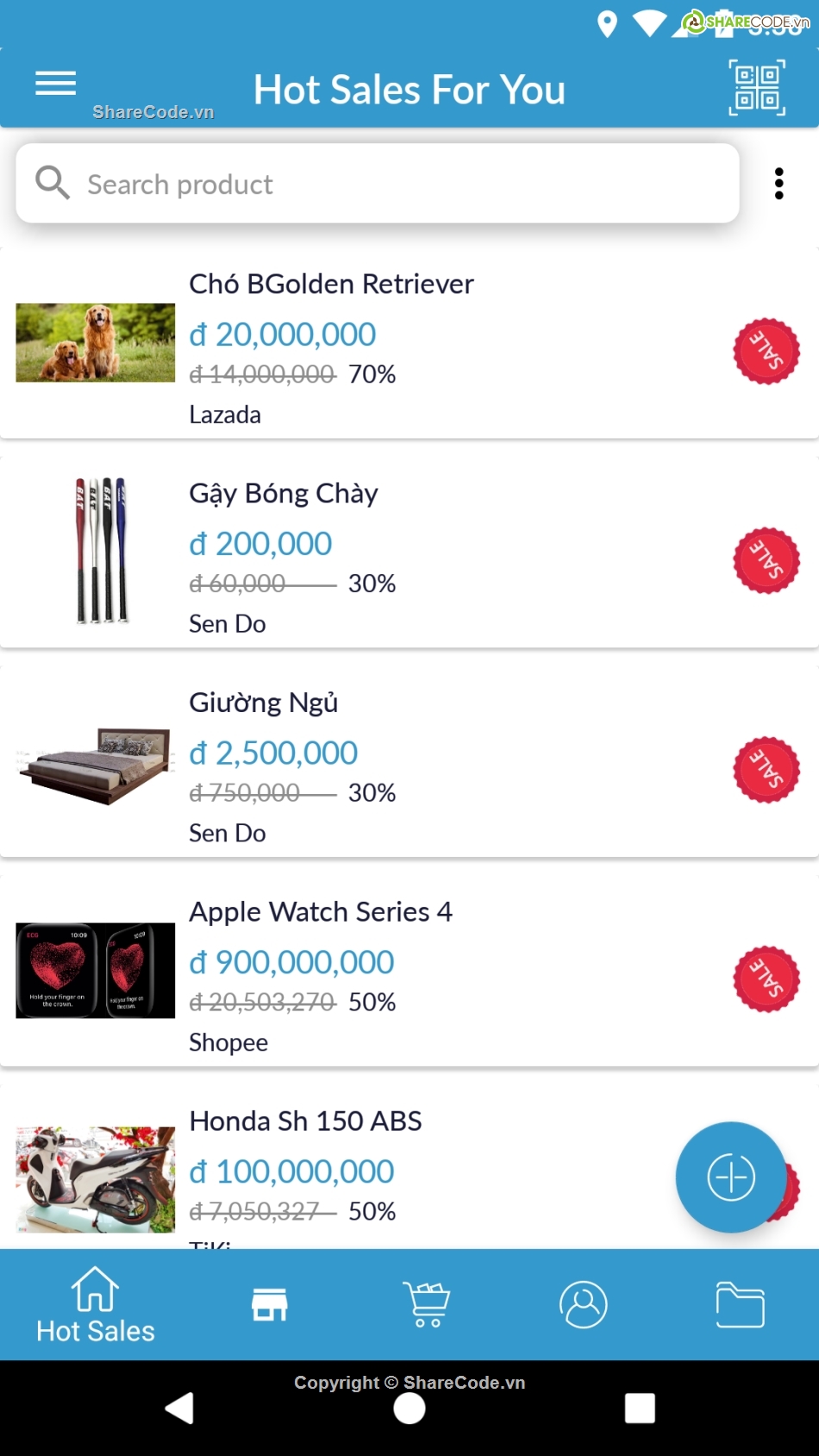The image size is (819, 1456).
Task: Switch to the Hot Sales tab
Action: [x=95, y=1305]
